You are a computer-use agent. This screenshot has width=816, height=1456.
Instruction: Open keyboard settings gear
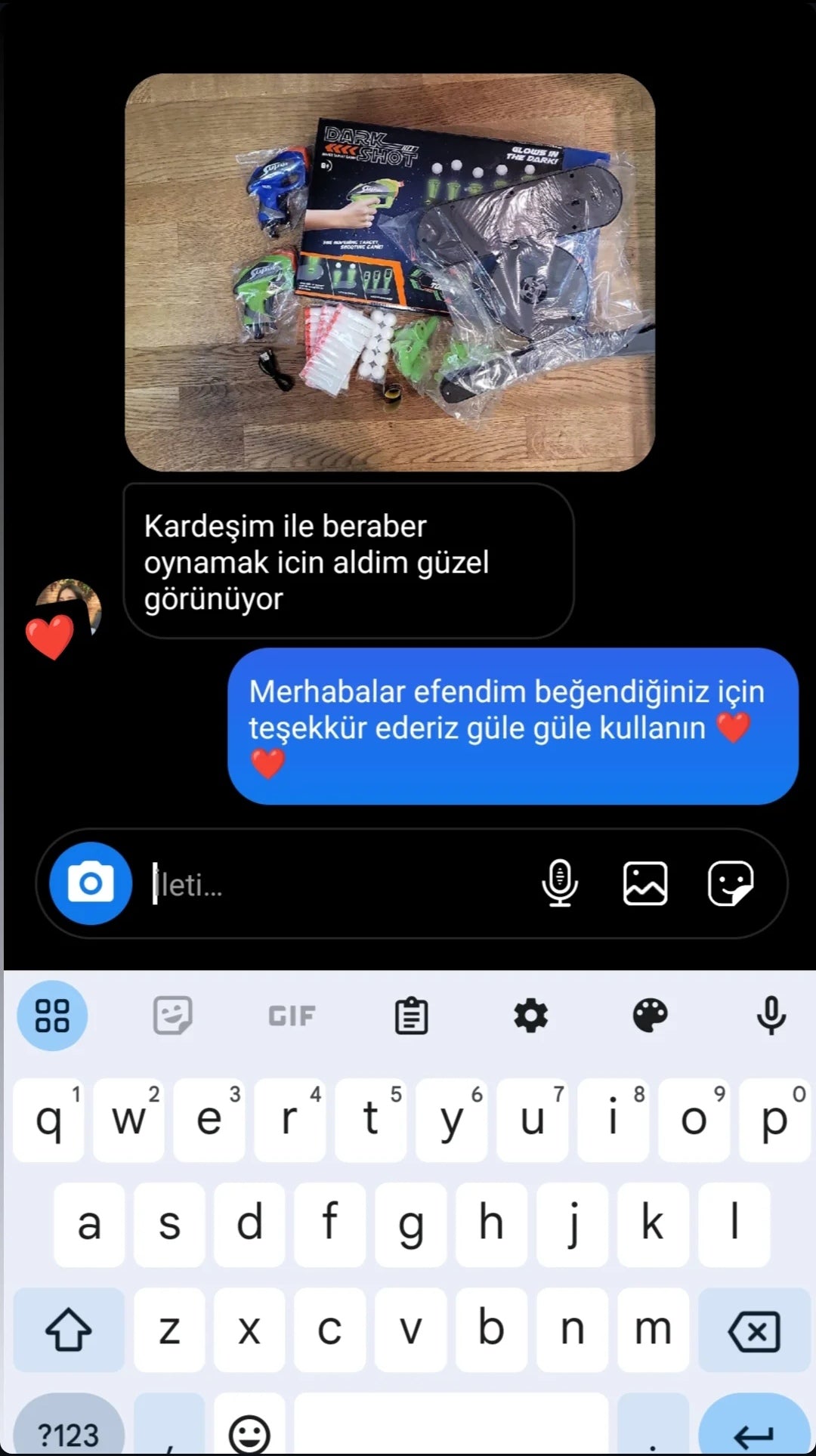point(530,1015)
